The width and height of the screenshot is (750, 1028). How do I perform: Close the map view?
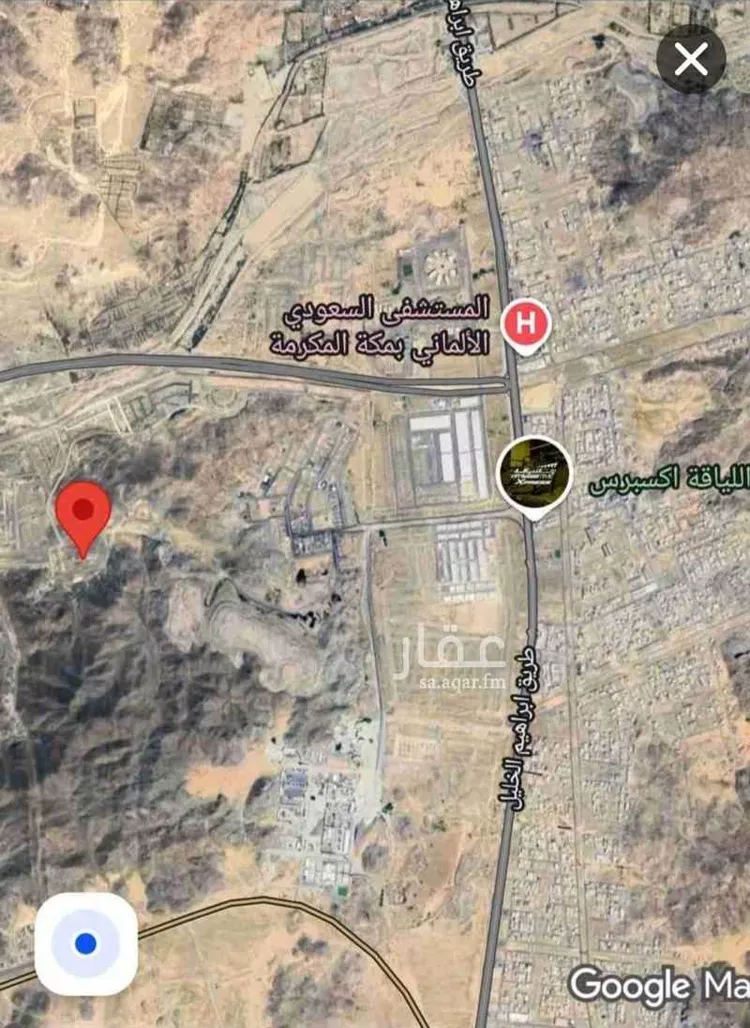click(691, 59)
